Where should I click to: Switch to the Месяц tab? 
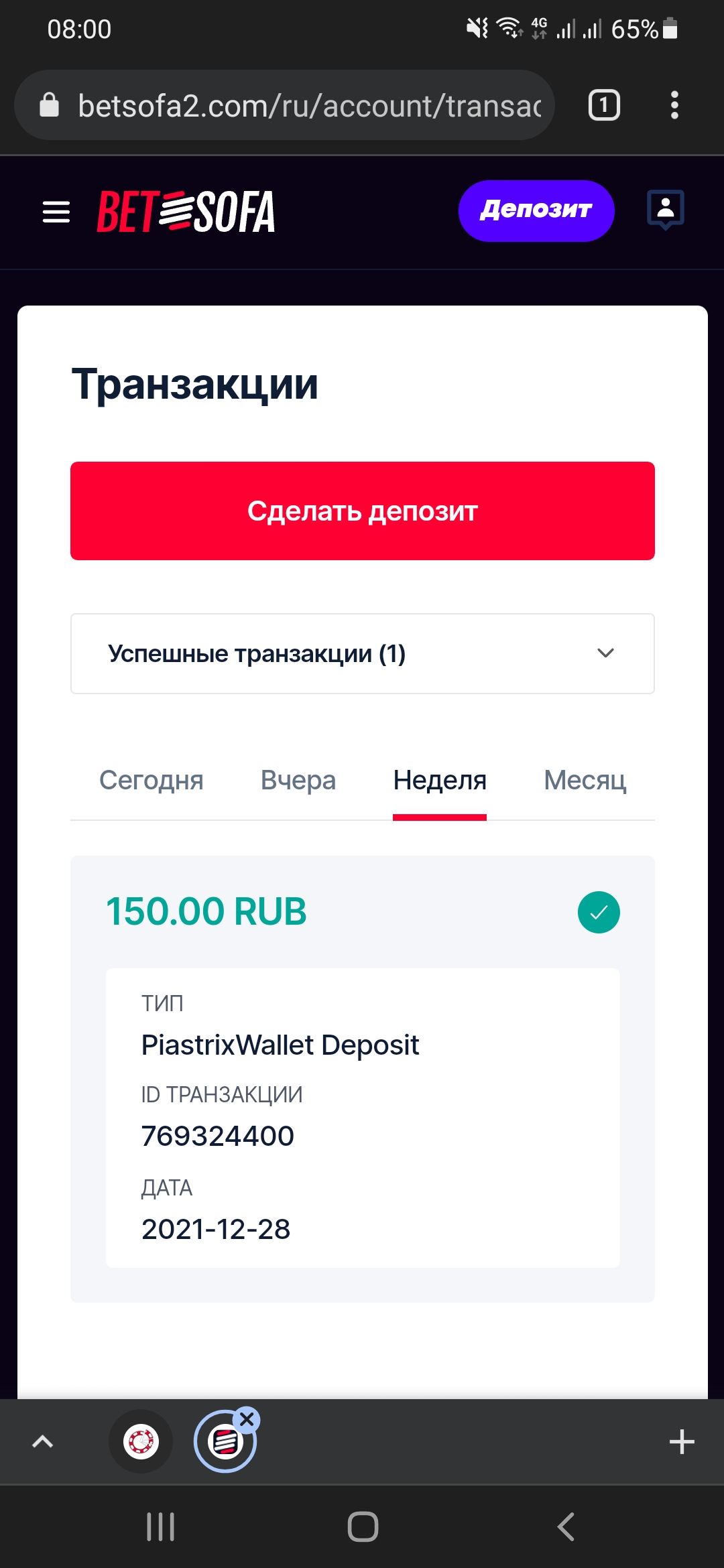(x=585, y=781)
